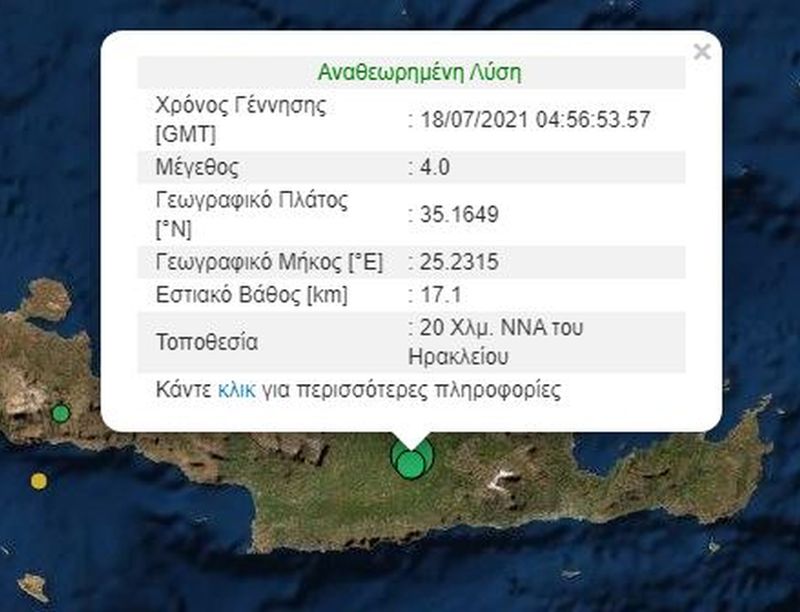Tap the large green marker below the popup
Viewport: 800px width, 612px height.
click(x=410, y=462)
